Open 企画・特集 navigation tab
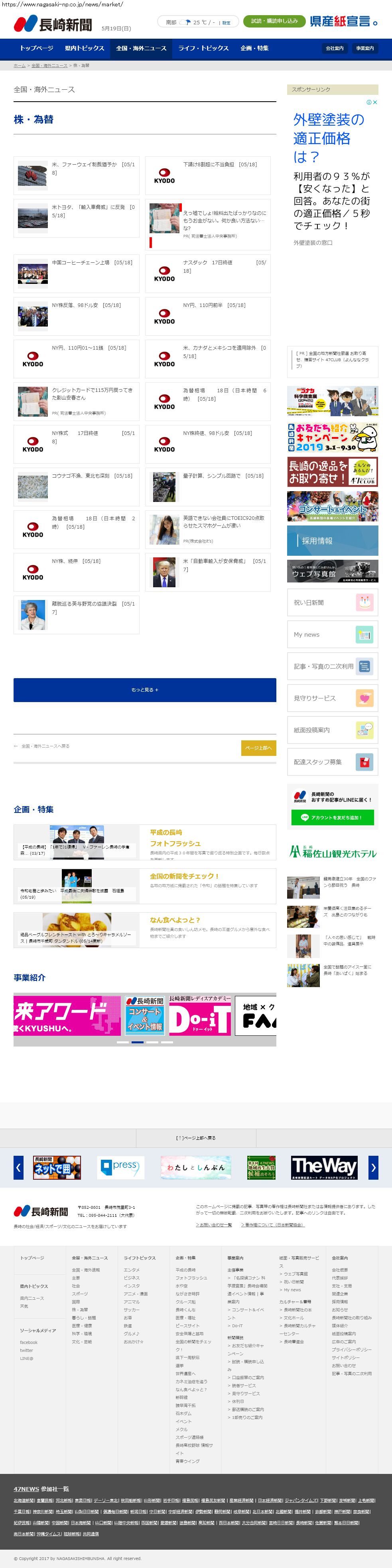Viewport: 392px width, 1568px height. click(254, 48)
